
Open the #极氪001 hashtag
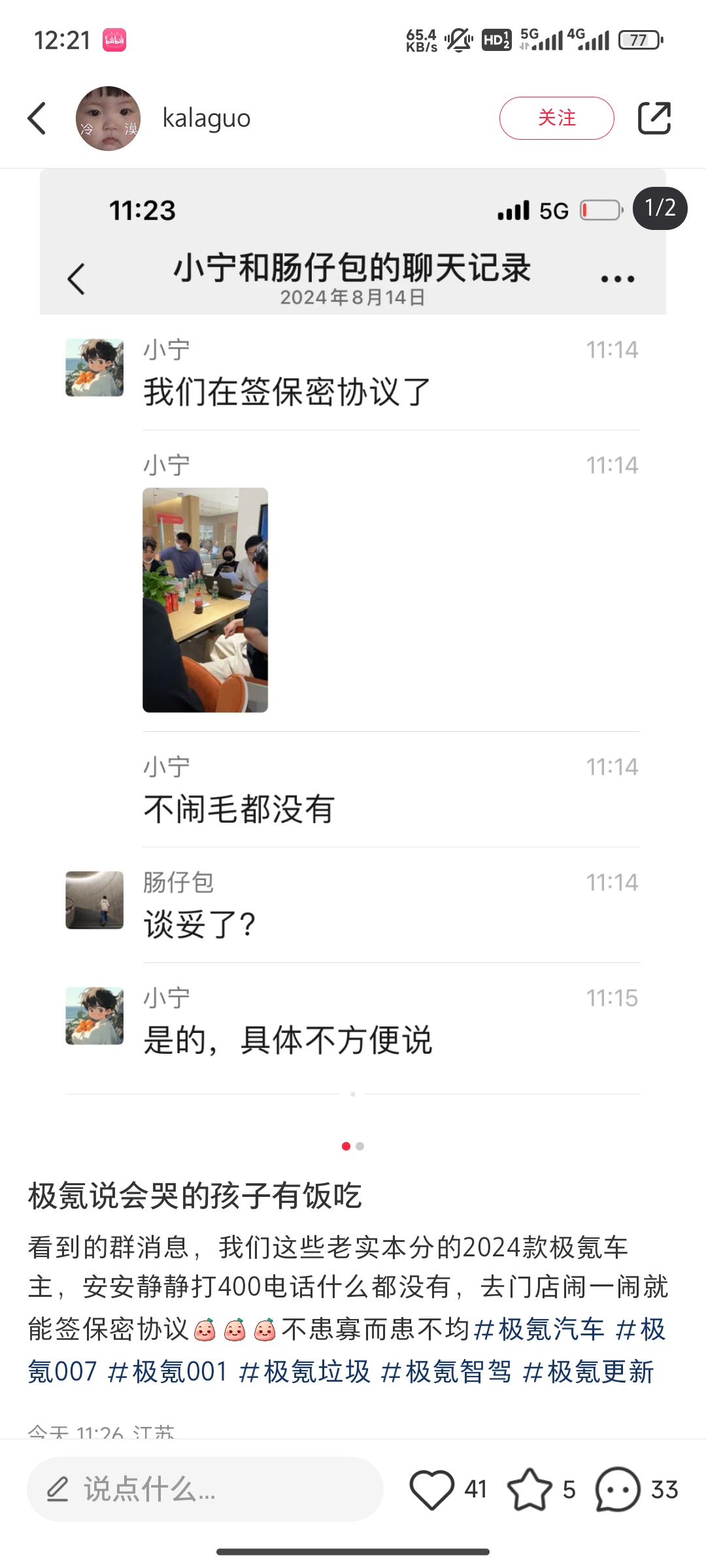point(167,1372)
